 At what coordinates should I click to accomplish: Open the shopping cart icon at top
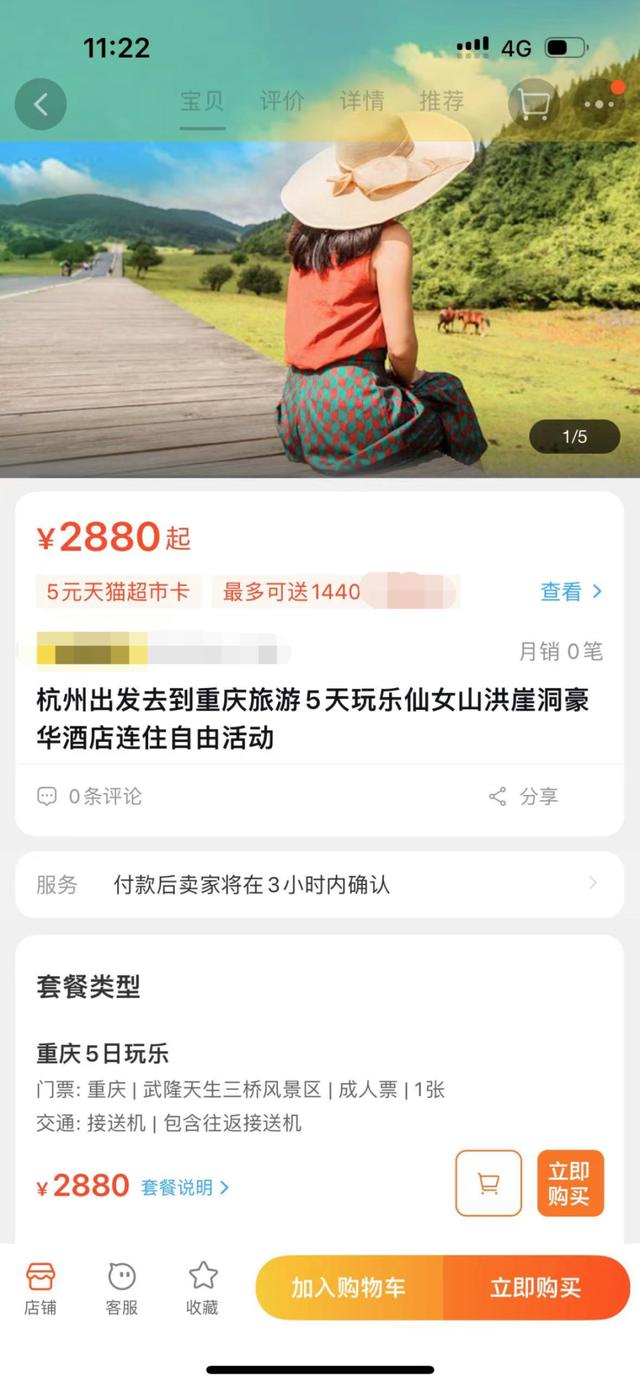tap(533, 104)
